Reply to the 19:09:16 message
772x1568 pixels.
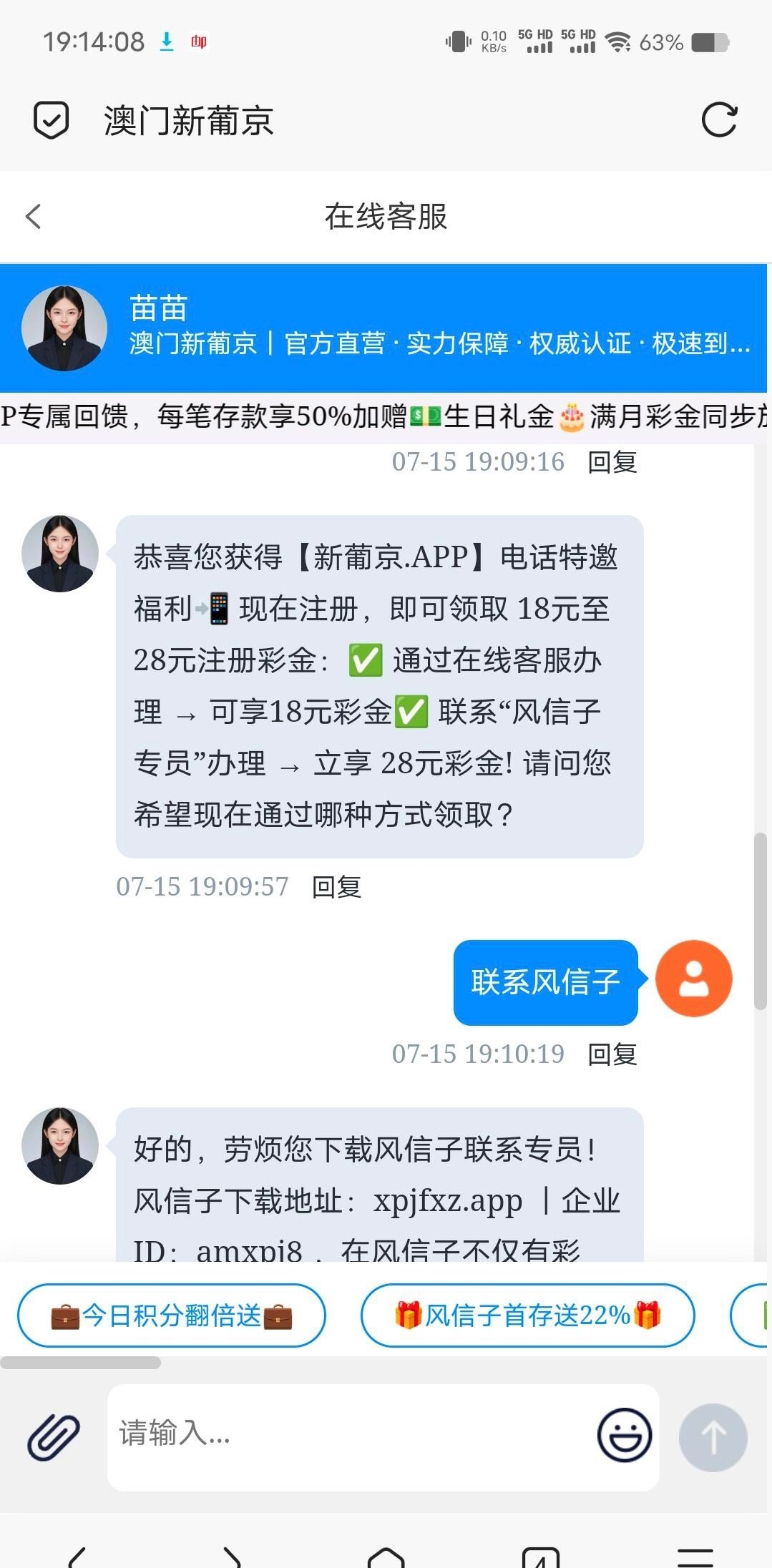pos(612,462)
